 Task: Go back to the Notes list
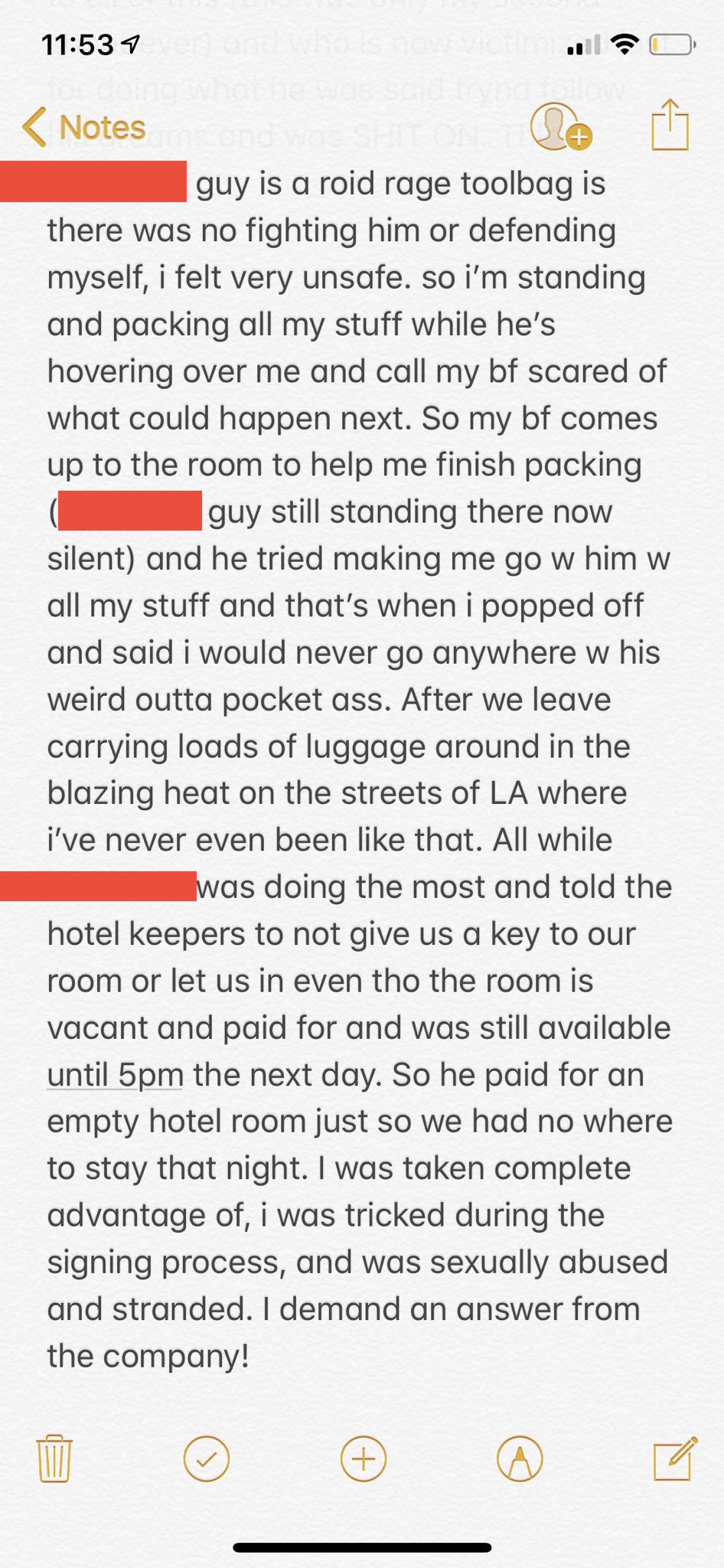pyautogui.click(x=84, y=127)
